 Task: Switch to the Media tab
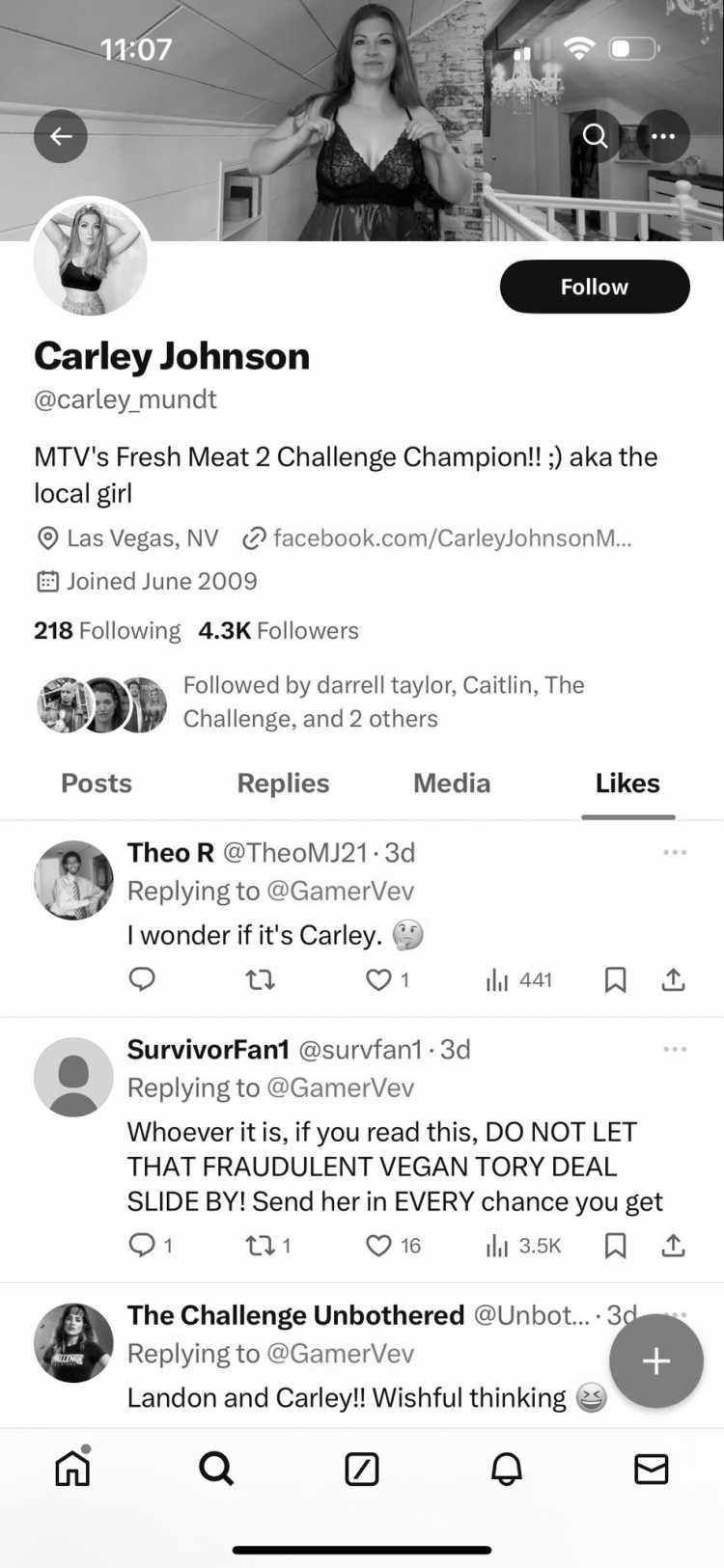[x=452, y=783]
